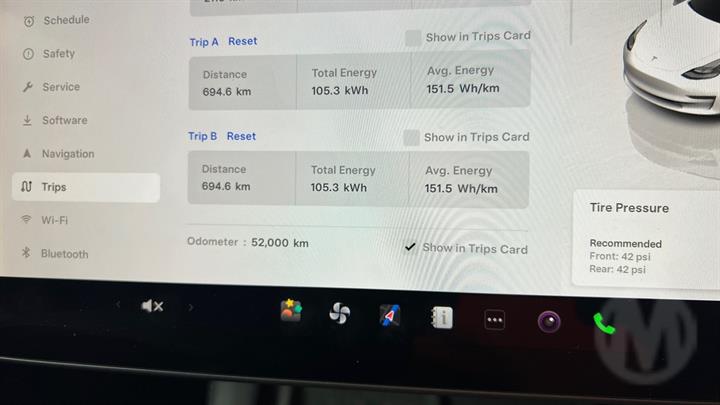720x405 pixels.
Task: Reset the Trip A counter
Action: (242, 42)
